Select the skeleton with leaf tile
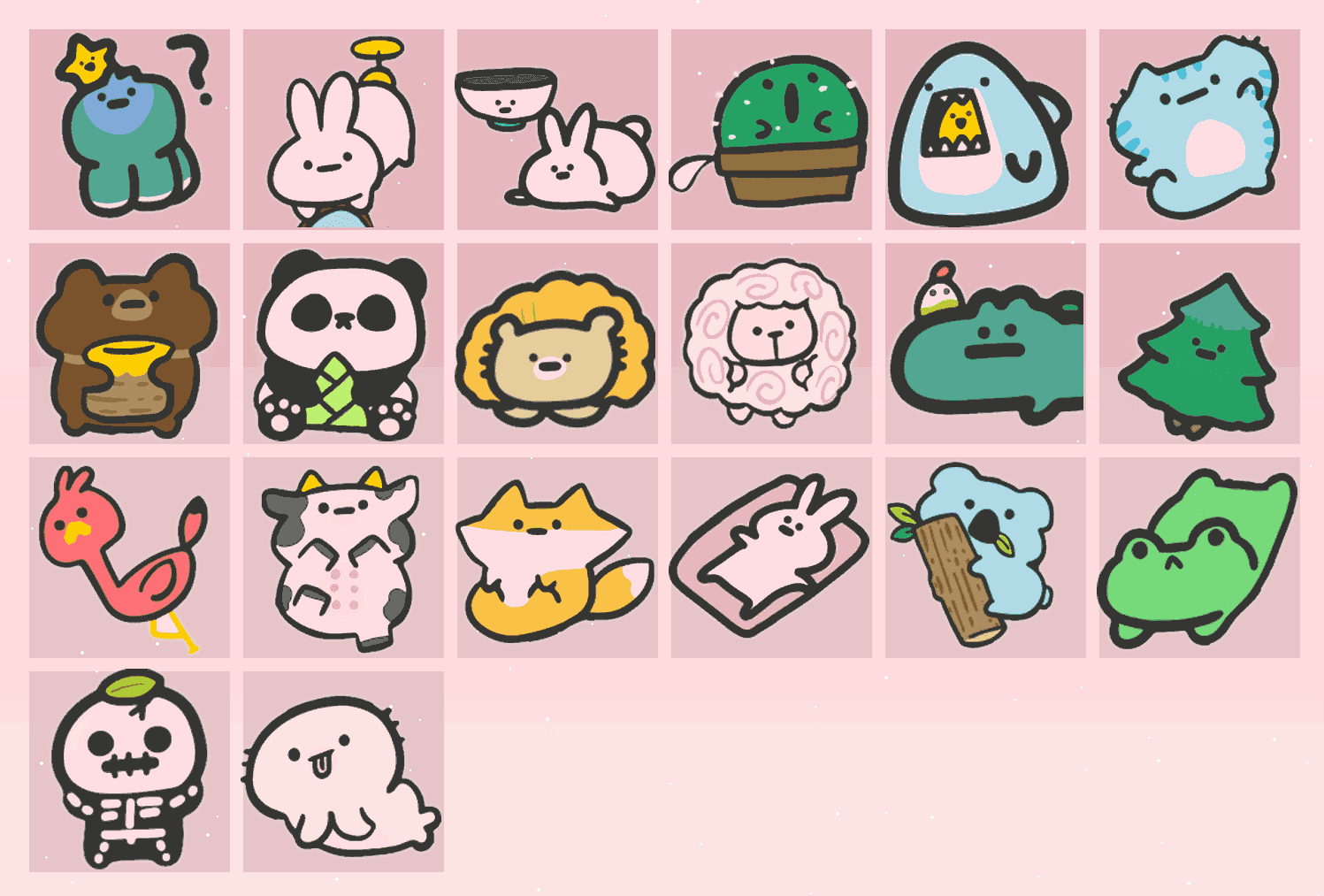This screenshot has width=1324, height=896. point(129,771)
